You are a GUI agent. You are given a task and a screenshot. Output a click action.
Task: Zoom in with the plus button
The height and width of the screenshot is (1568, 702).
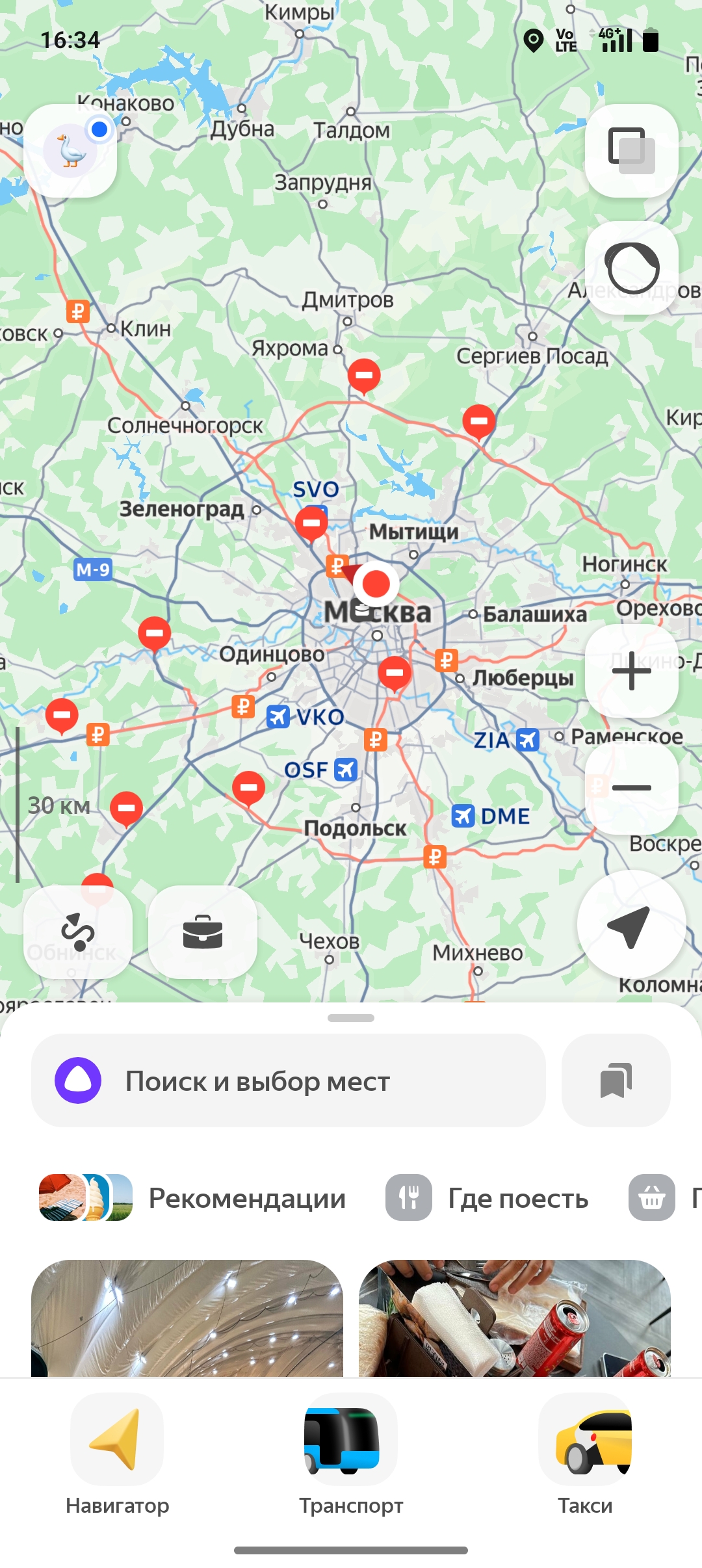[631, 671]
